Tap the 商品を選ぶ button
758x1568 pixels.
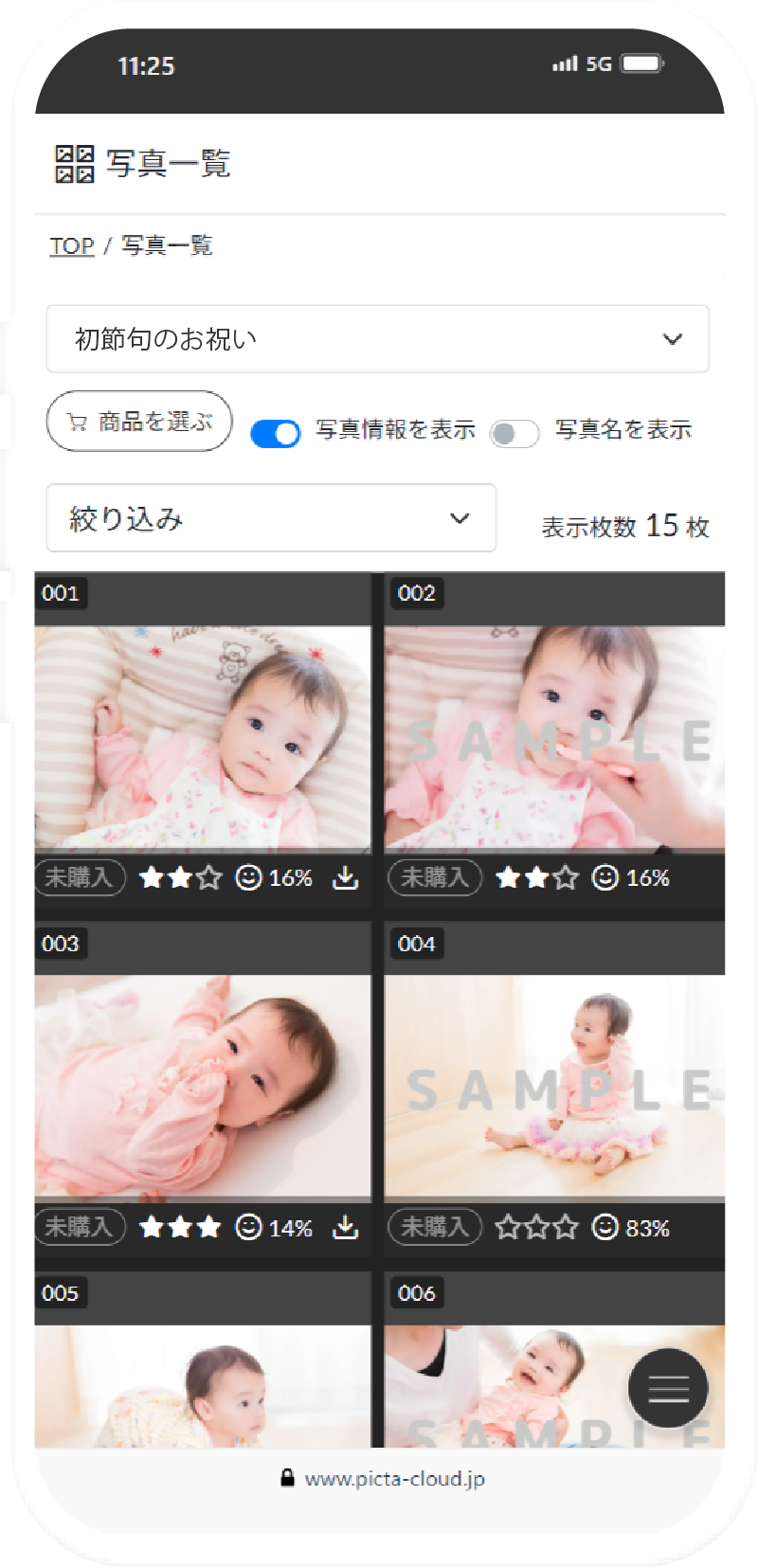click(x=139, y=422)
